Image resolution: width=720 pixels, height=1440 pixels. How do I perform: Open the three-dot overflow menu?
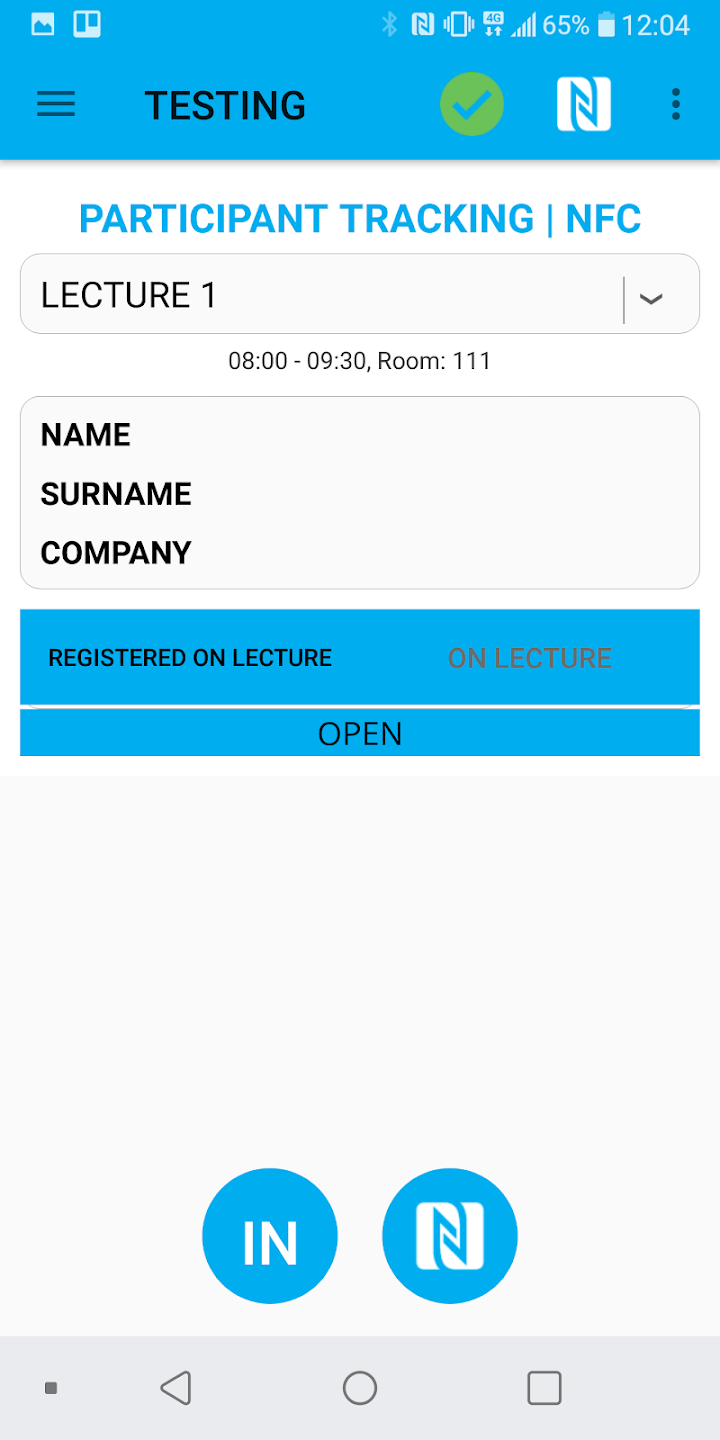[x=676, y=104]
